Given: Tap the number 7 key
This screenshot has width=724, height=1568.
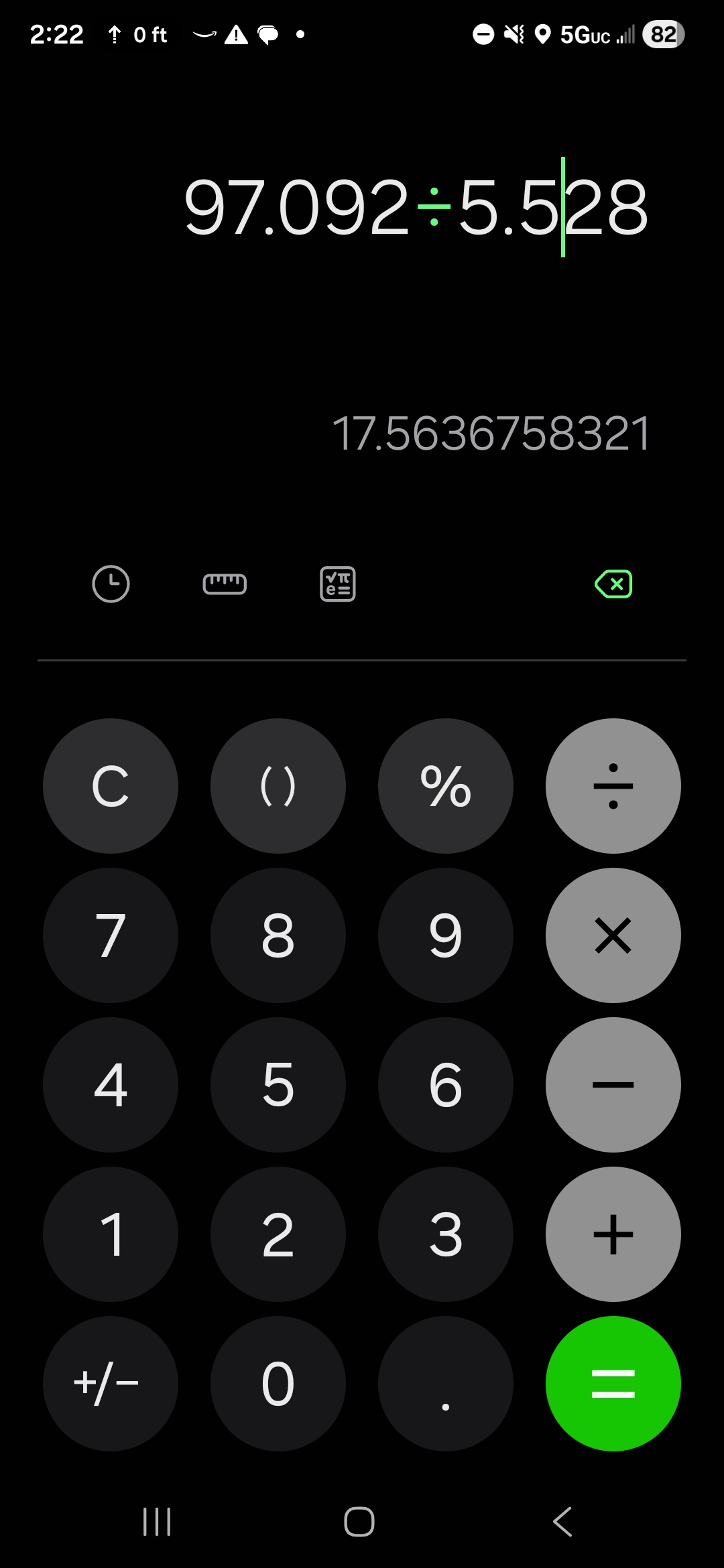Looking at the screenshot, I should [111, 935].
